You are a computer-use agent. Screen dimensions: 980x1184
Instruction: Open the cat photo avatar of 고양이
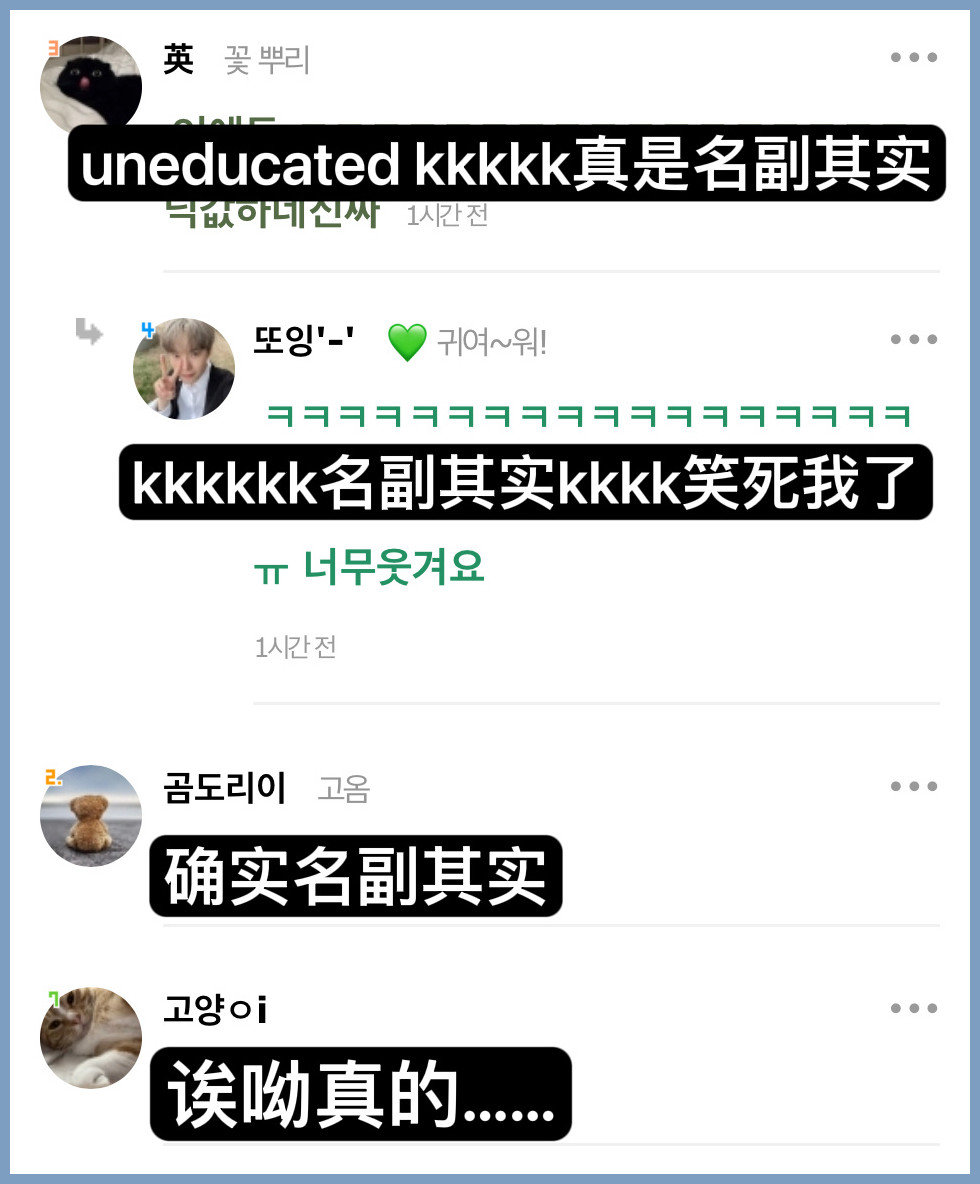91,1037
